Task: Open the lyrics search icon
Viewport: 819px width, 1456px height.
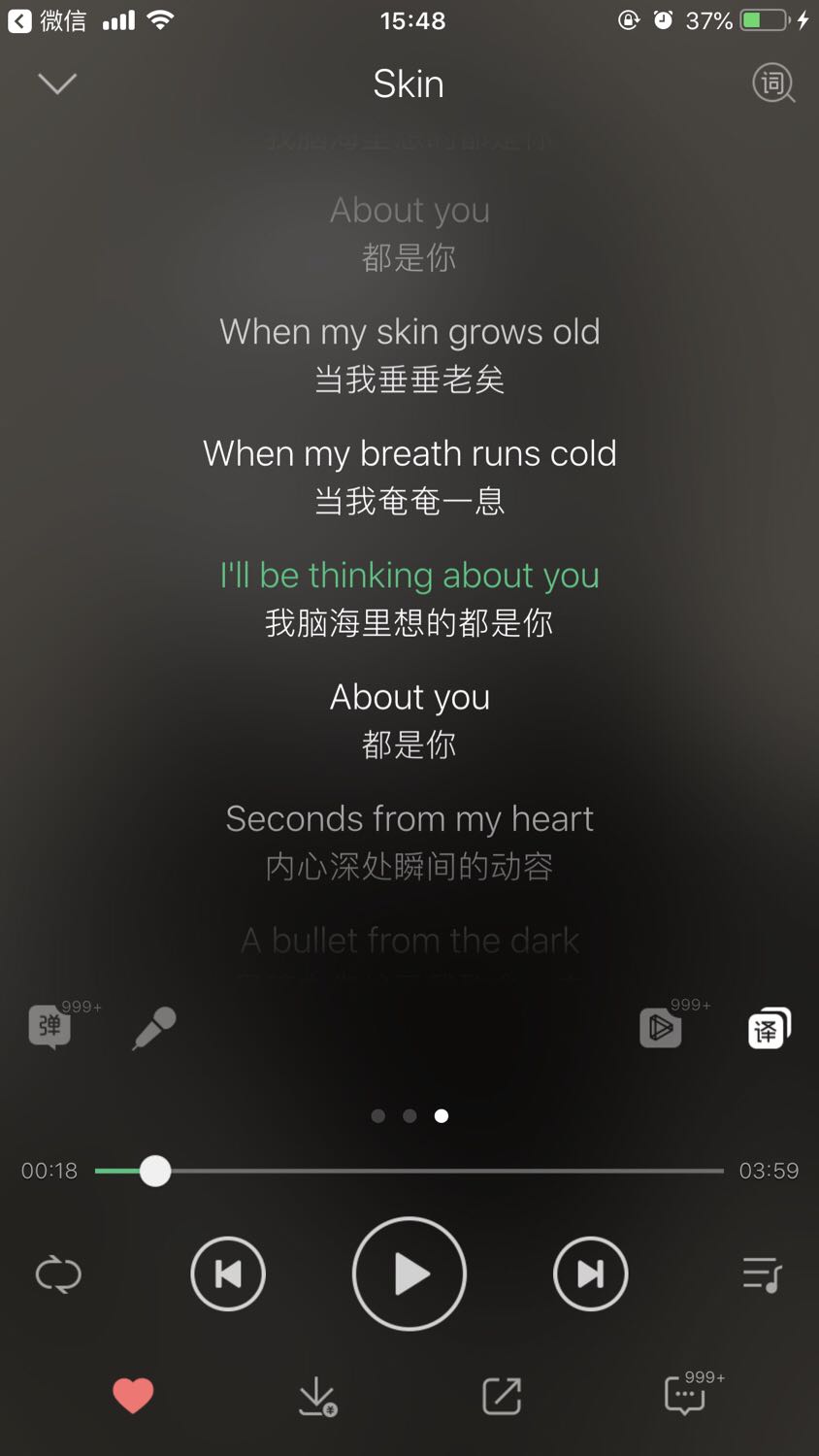Action: click(x=773, y=83)
